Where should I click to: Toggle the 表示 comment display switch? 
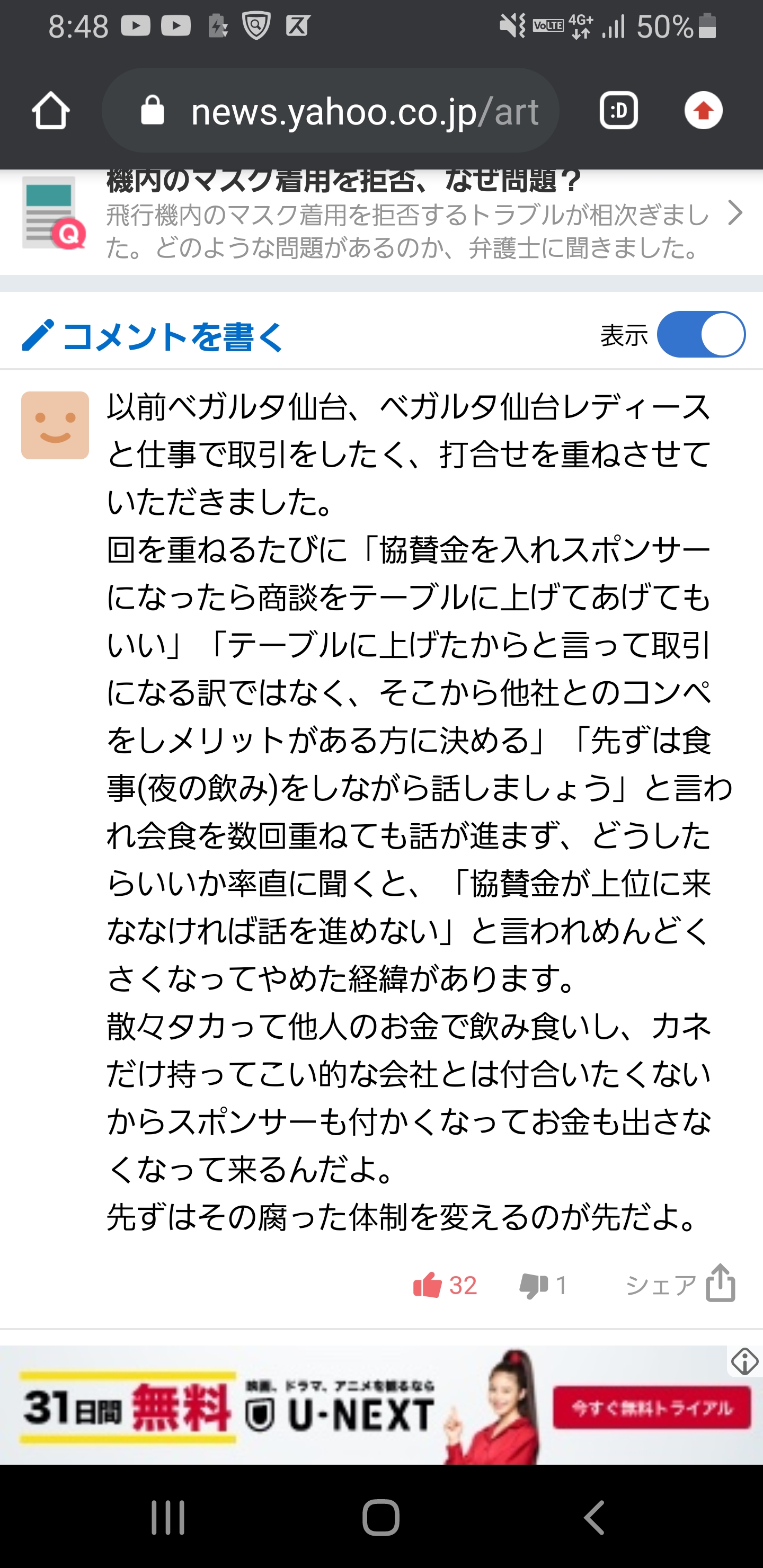[700, 335]
